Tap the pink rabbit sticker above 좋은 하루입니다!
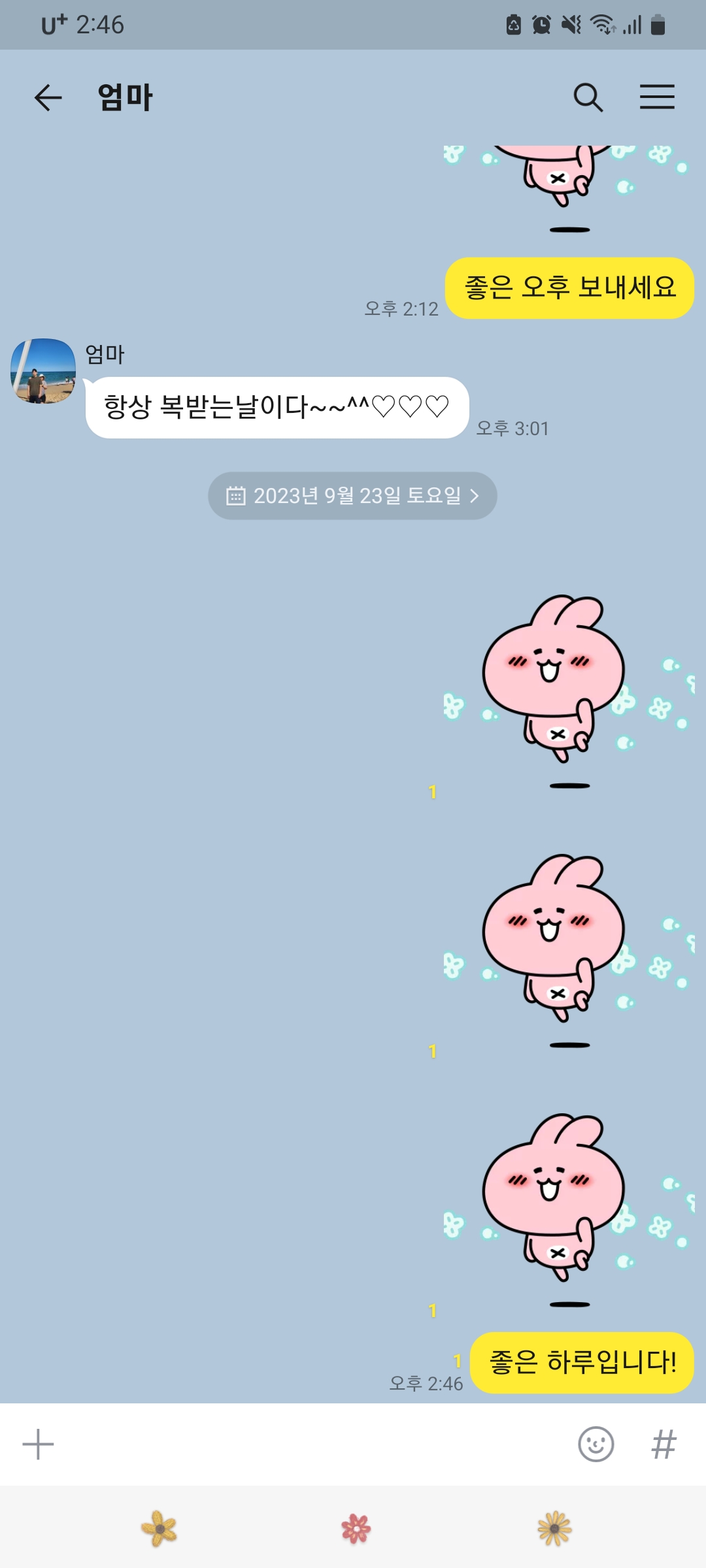Viewport: 706px width, 1568px height. pos(556,1202)
